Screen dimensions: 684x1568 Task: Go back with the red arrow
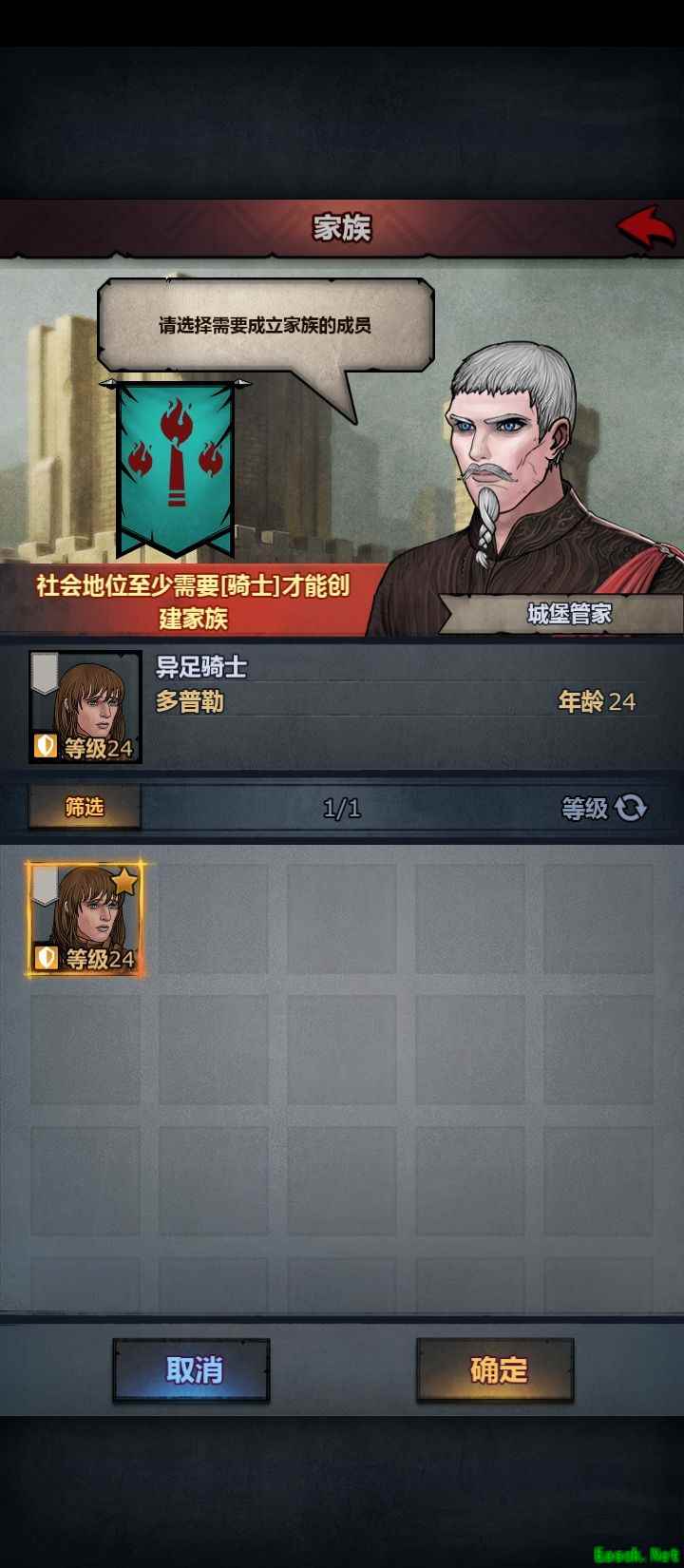[x=646, y=228]
